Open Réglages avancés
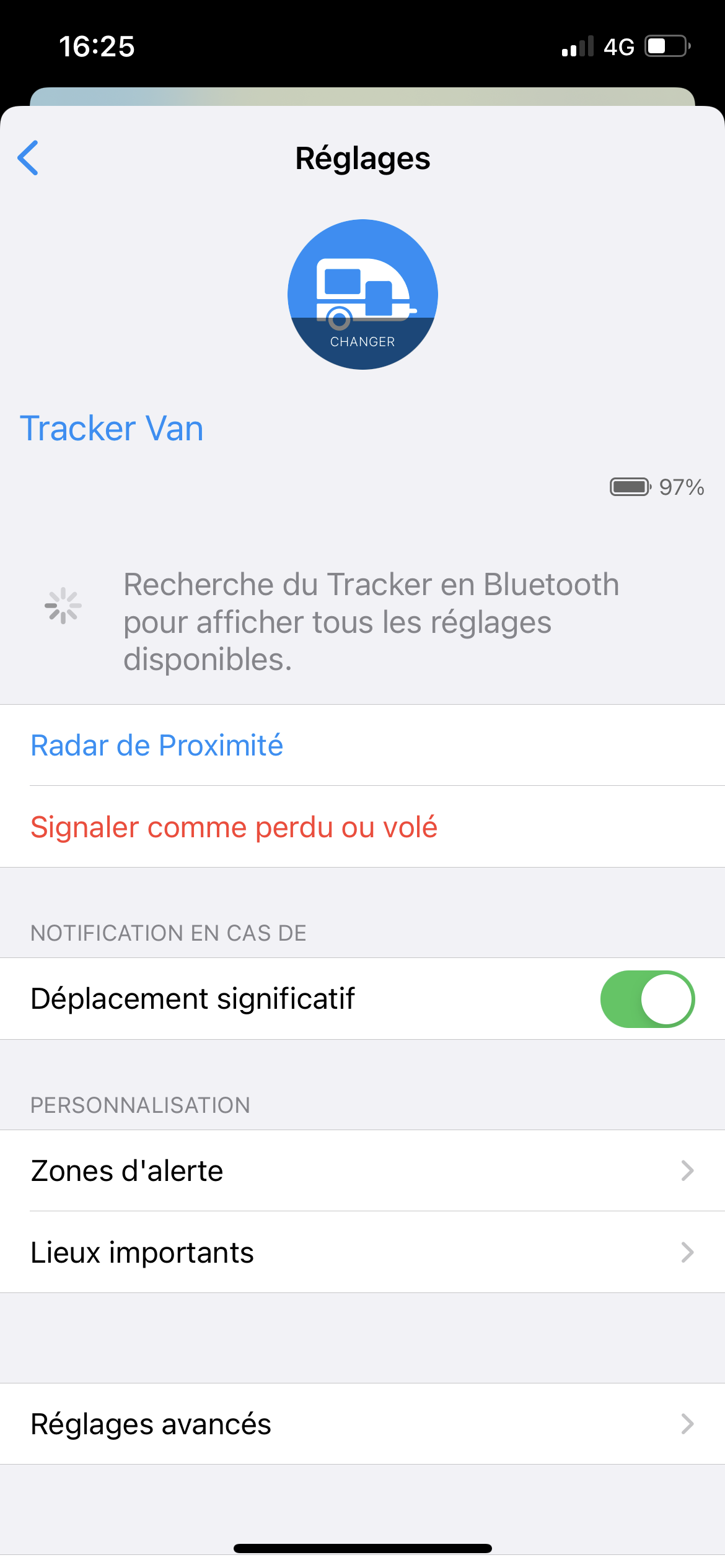This screenshot has width=725, height=1568. coord(362,1424)
